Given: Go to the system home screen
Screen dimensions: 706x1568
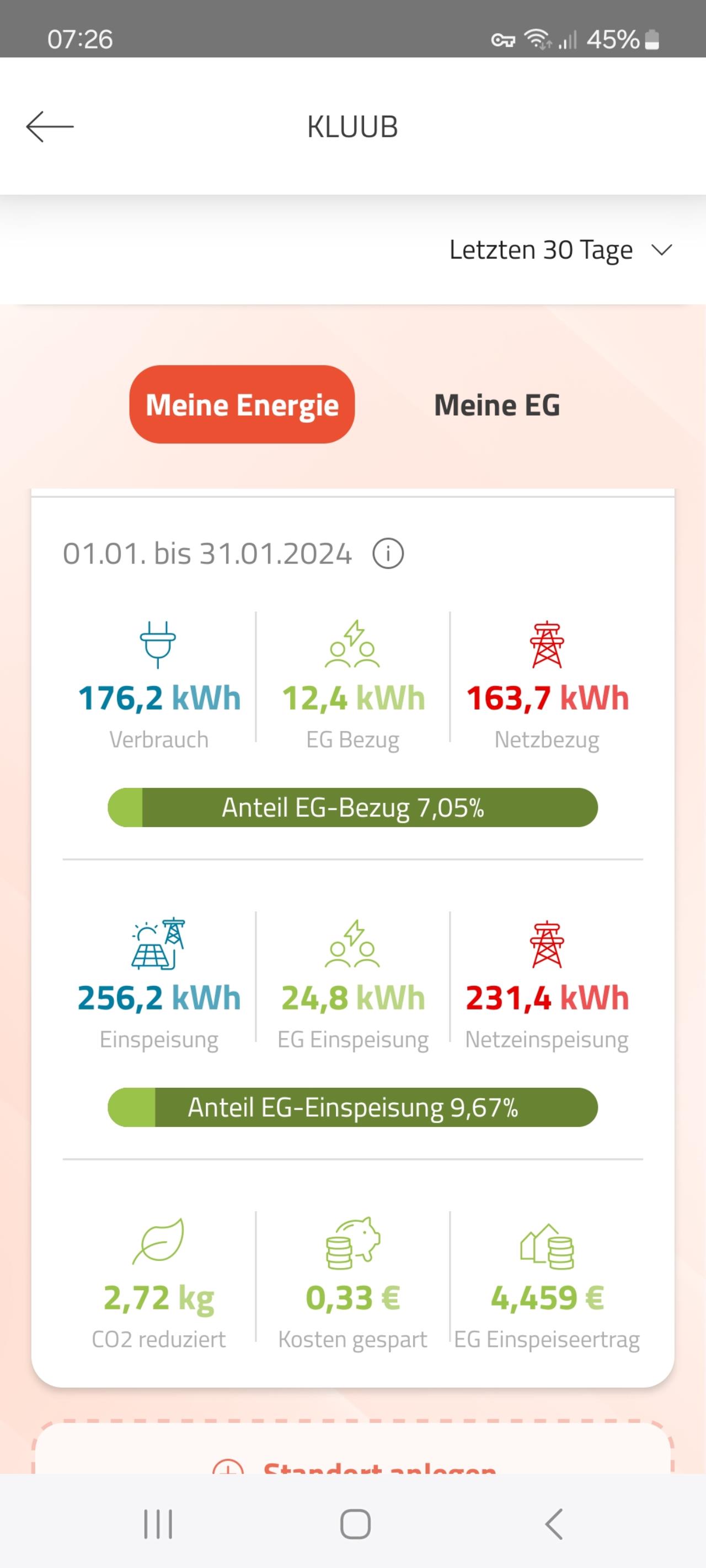Looking at the screenshot, I should 355,1524.
